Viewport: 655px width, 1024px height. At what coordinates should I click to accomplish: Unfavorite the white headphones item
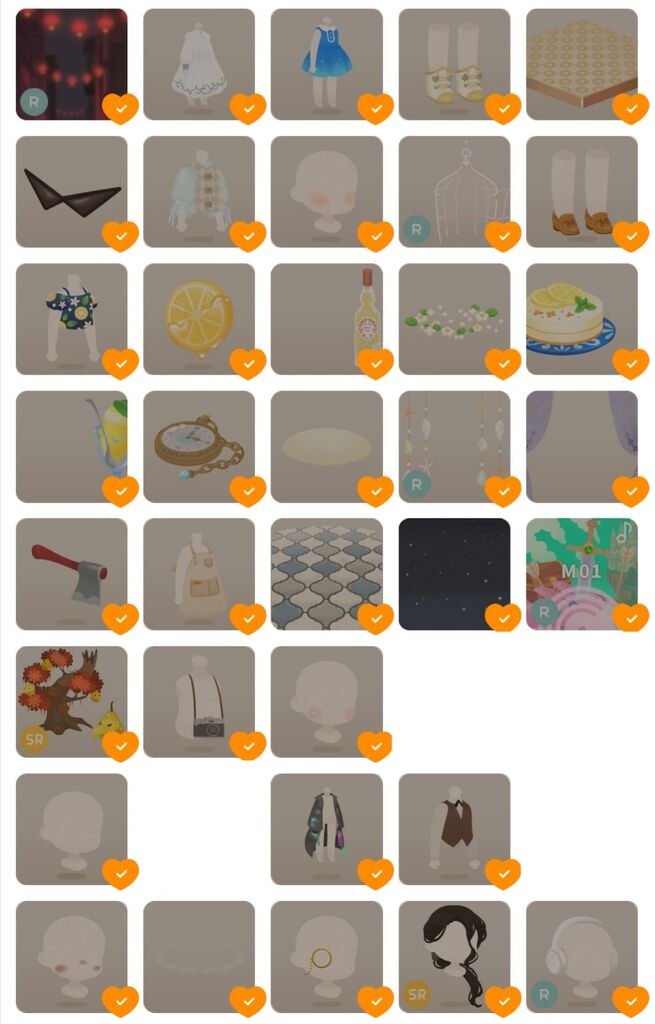point(631,1001)
